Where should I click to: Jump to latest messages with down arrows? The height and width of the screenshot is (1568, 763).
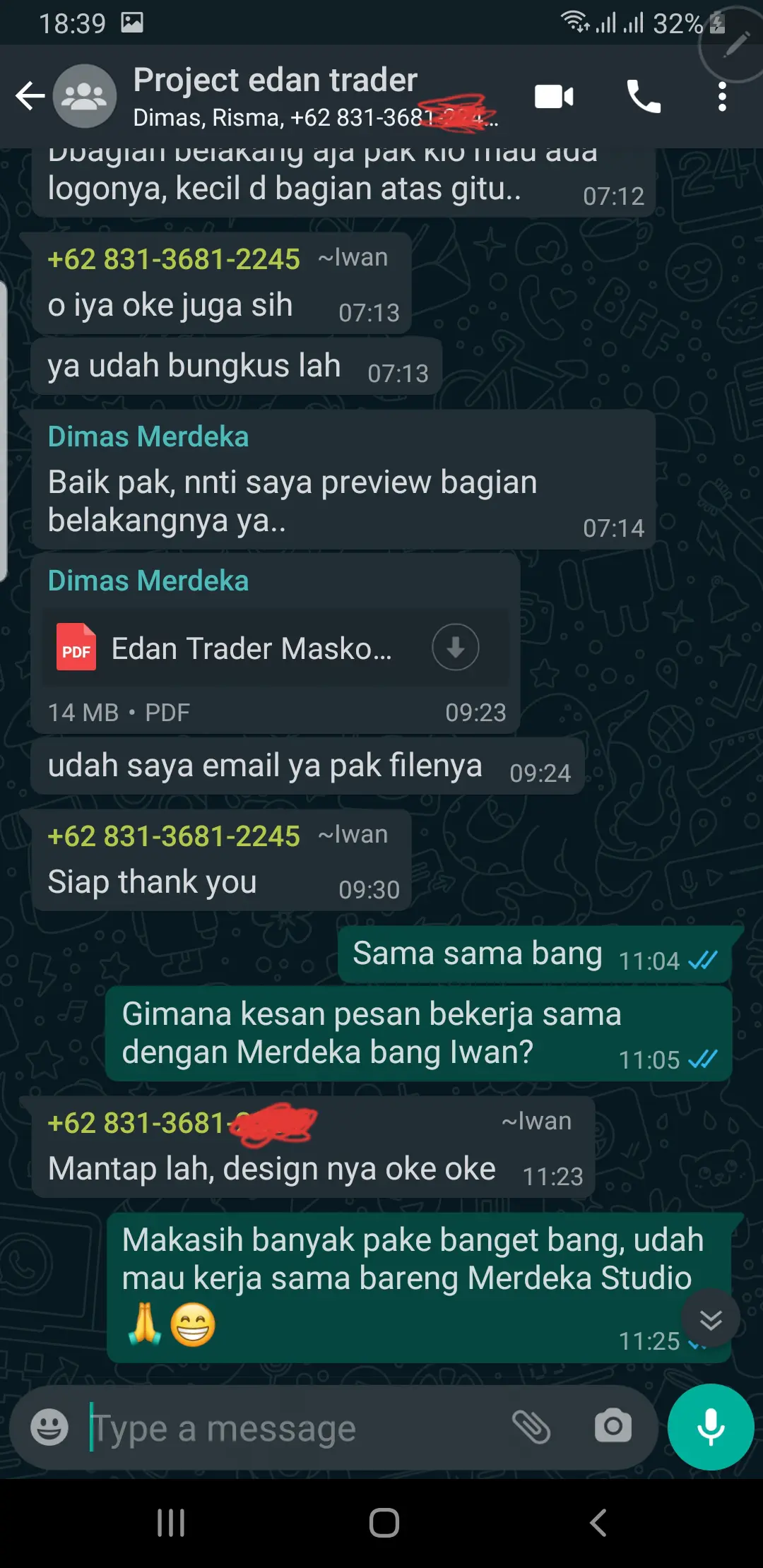pos(711,1319)
